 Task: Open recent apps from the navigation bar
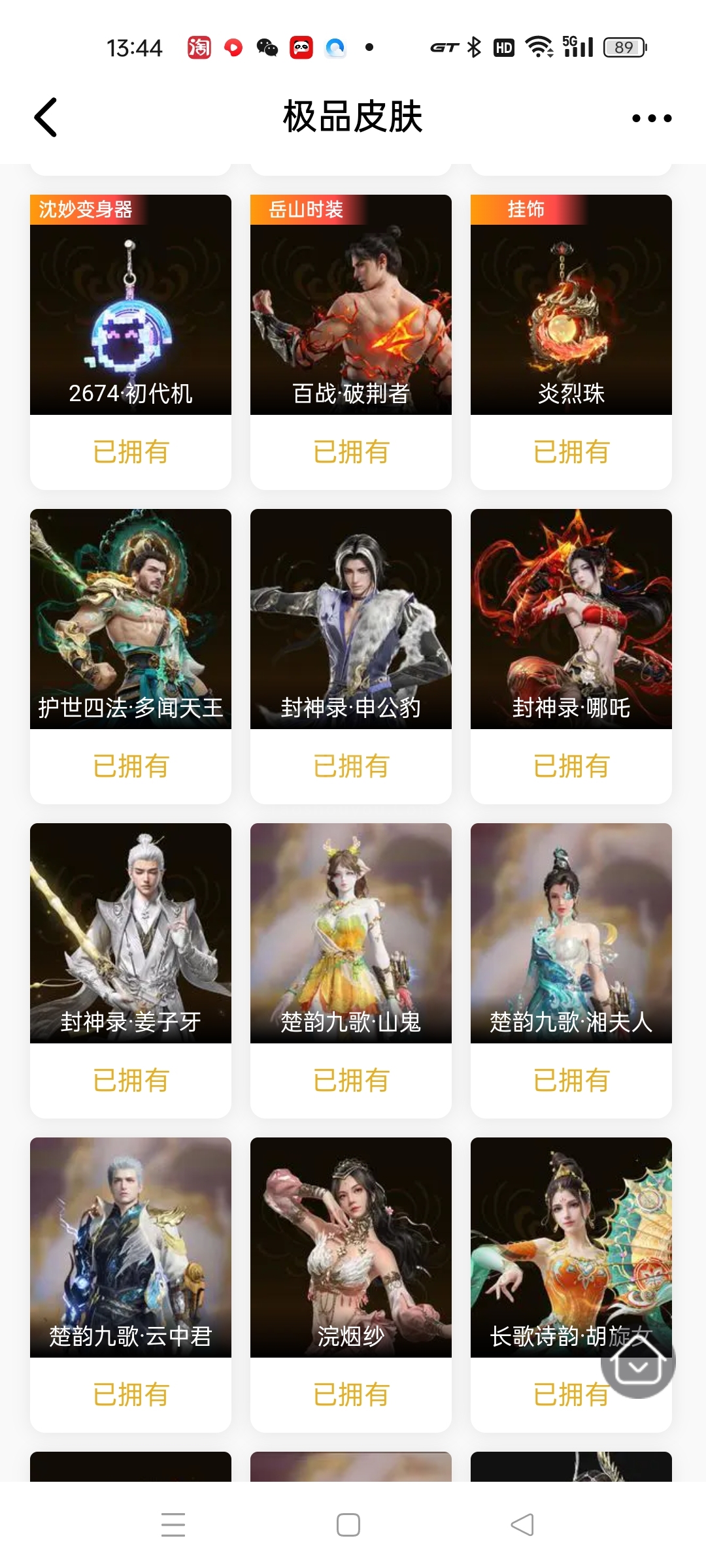173,1525
